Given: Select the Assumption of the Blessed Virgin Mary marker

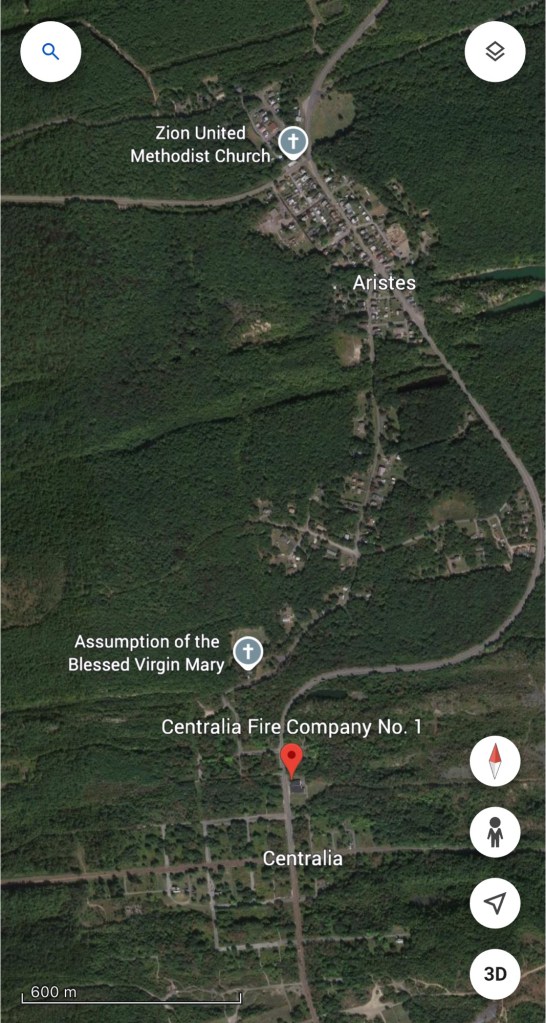Looking at the screenshot, I should click(x=248, y=653).
